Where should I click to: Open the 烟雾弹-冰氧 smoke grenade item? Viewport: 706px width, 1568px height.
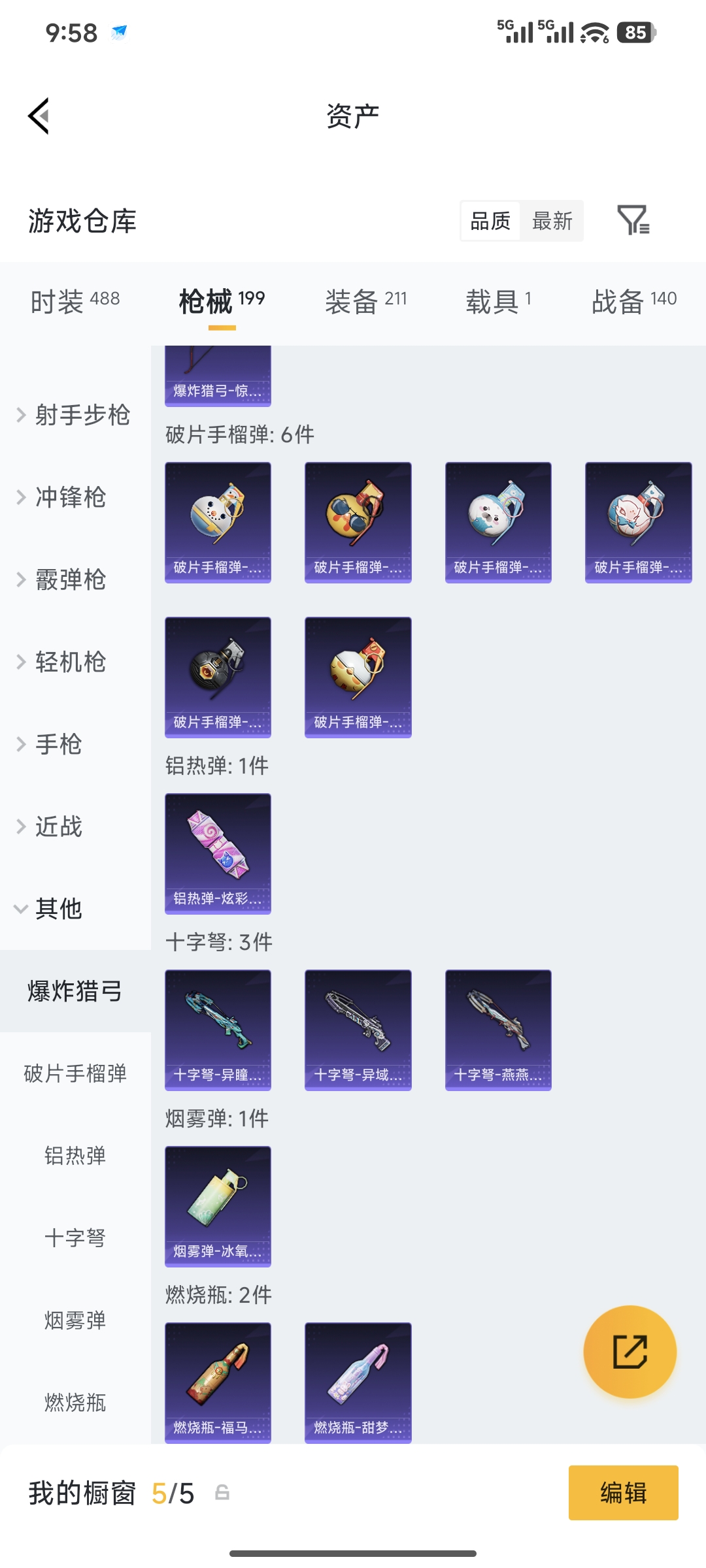coord(218,1207)
